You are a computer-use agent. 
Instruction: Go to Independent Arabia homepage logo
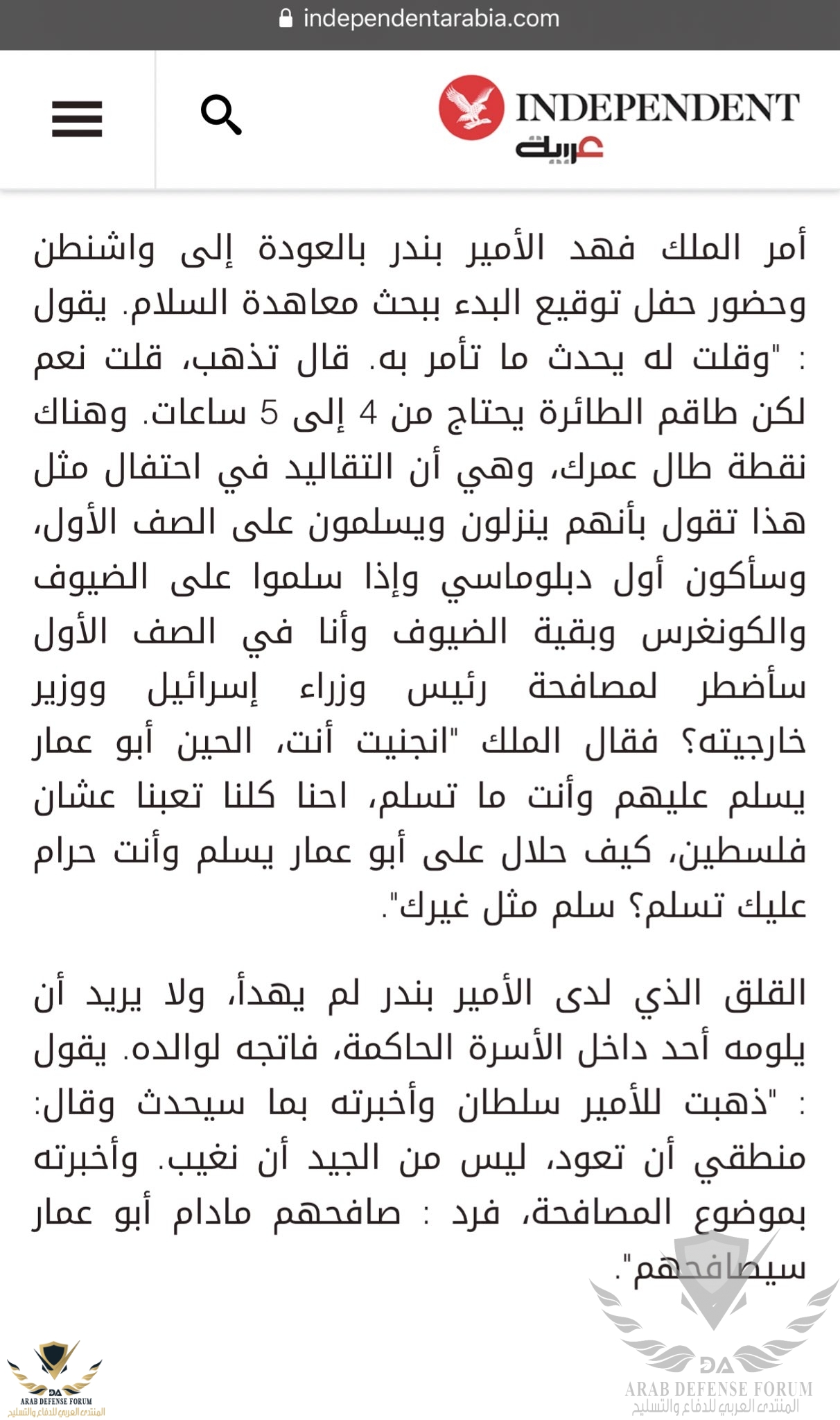[x=619, y=119]
